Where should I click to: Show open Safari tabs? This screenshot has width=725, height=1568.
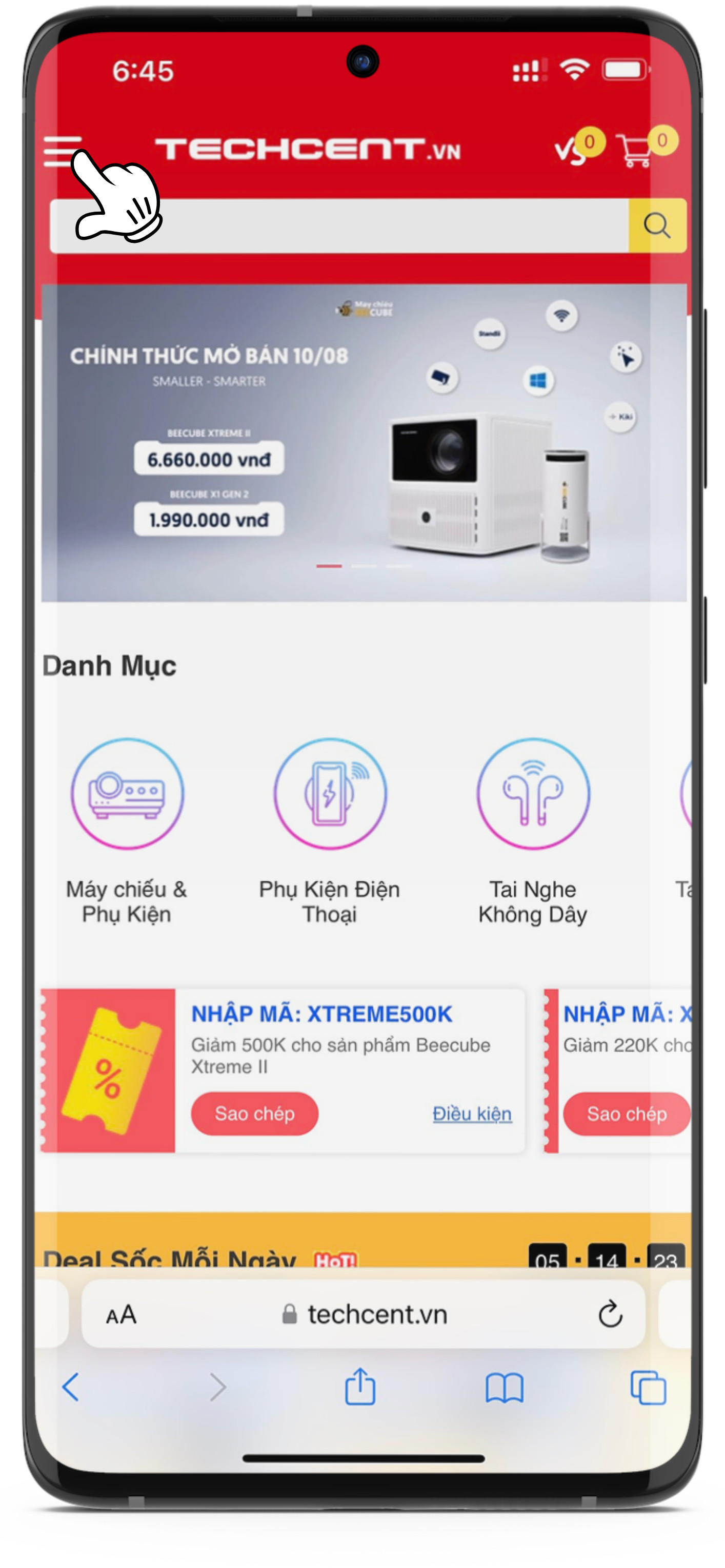tap(648, 1387)
